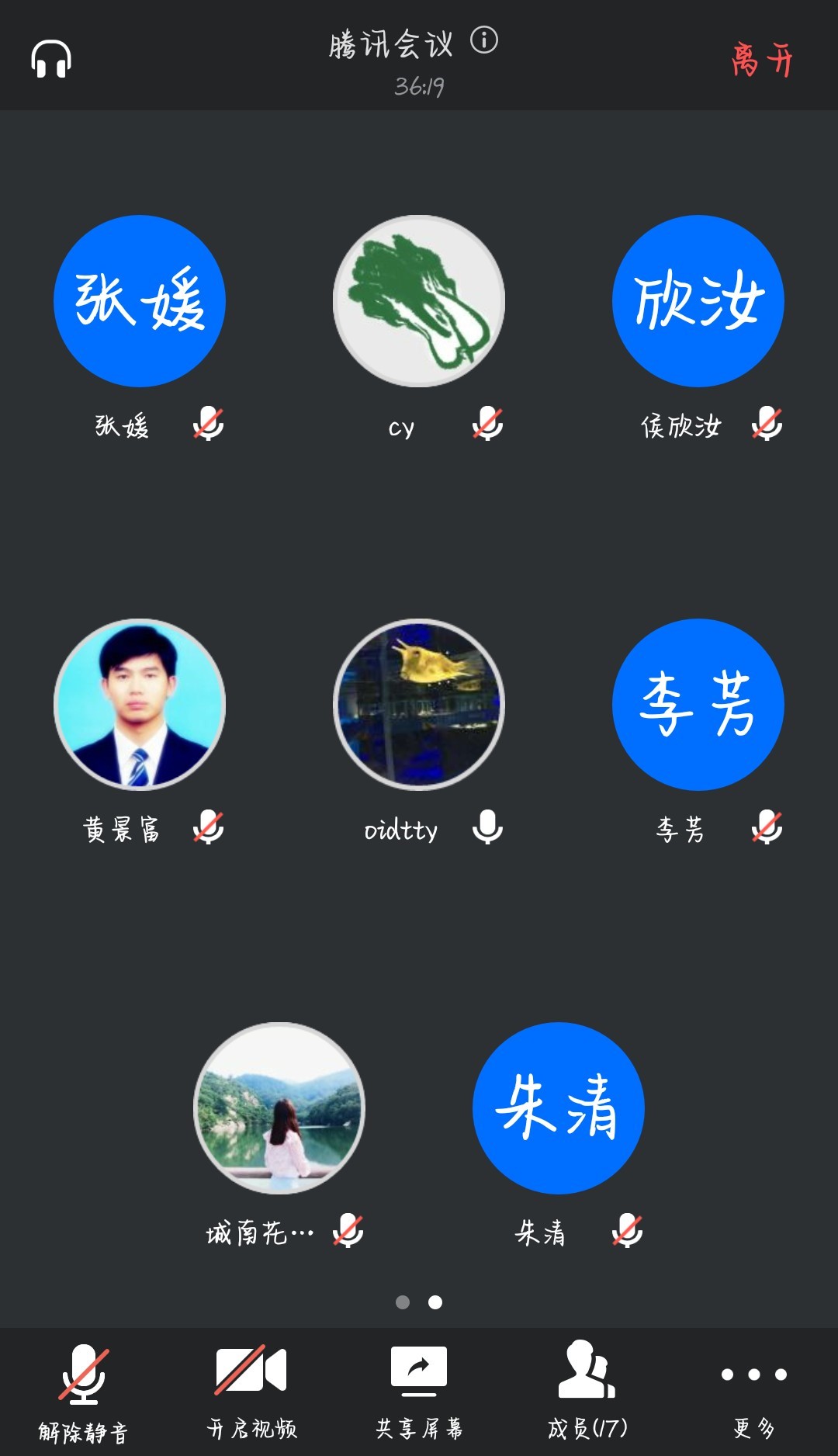Screen dimensions: 838x1456
Task: Select speaking participant oidtty
Action: coord(419,705)
